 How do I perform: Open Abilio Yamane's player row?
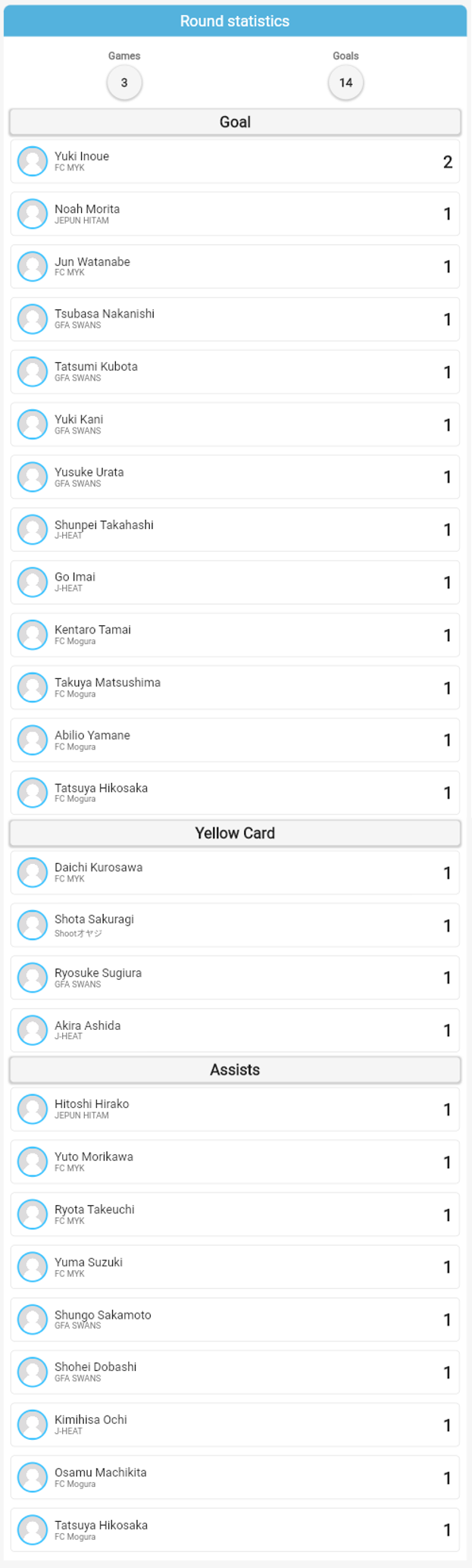click(235, 740)
